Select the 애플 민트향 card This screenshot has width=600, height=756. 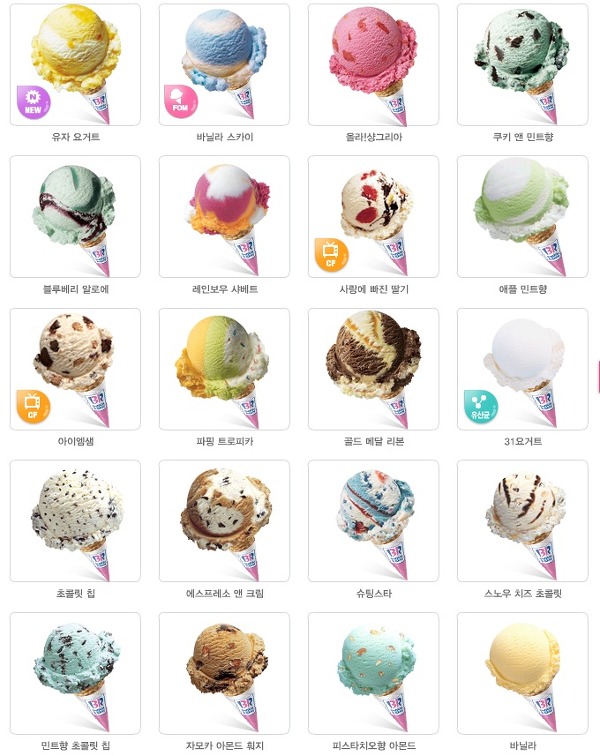(522, 217)
